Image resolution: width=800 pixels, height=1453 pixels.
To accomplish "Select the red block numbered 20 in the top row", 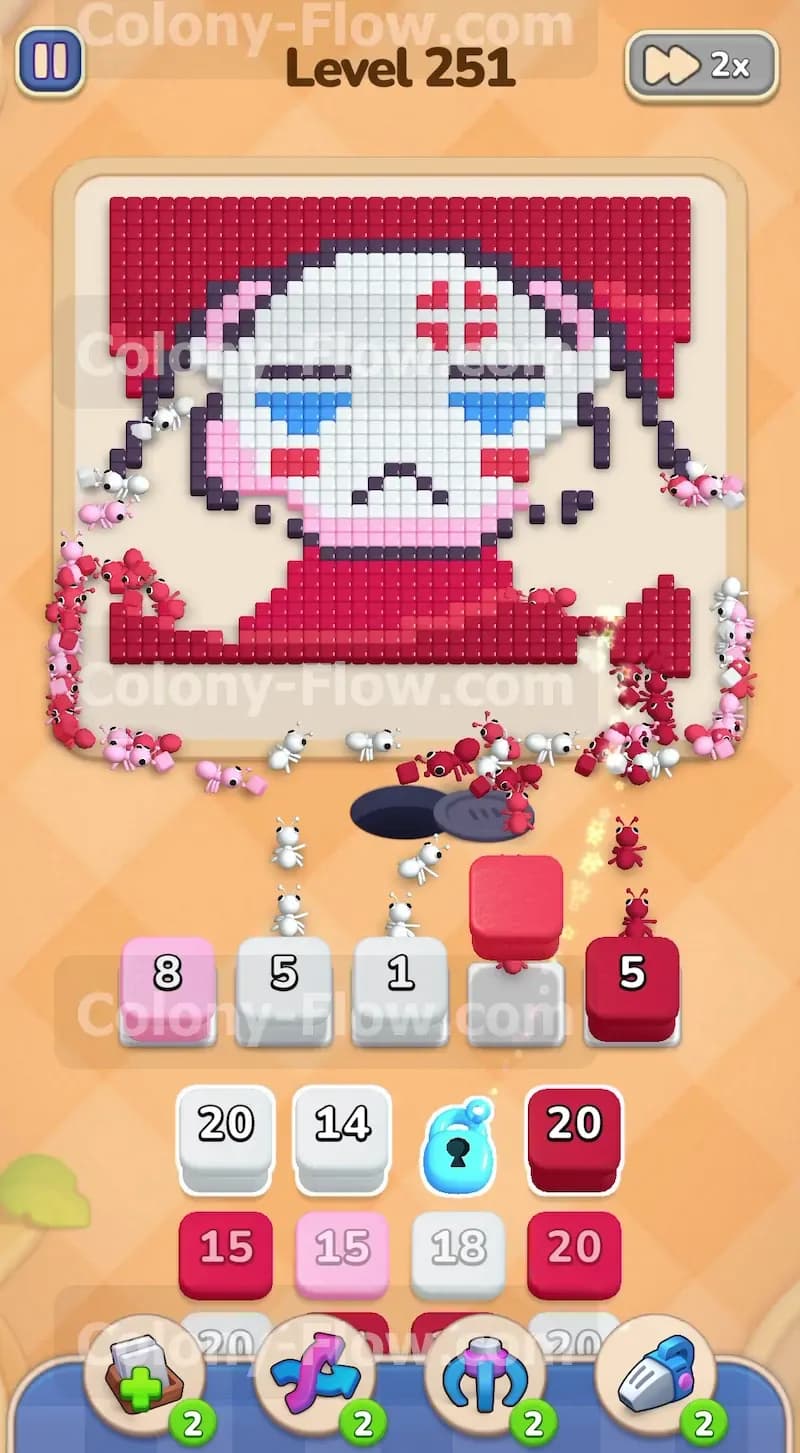I will click(574, 1138).
